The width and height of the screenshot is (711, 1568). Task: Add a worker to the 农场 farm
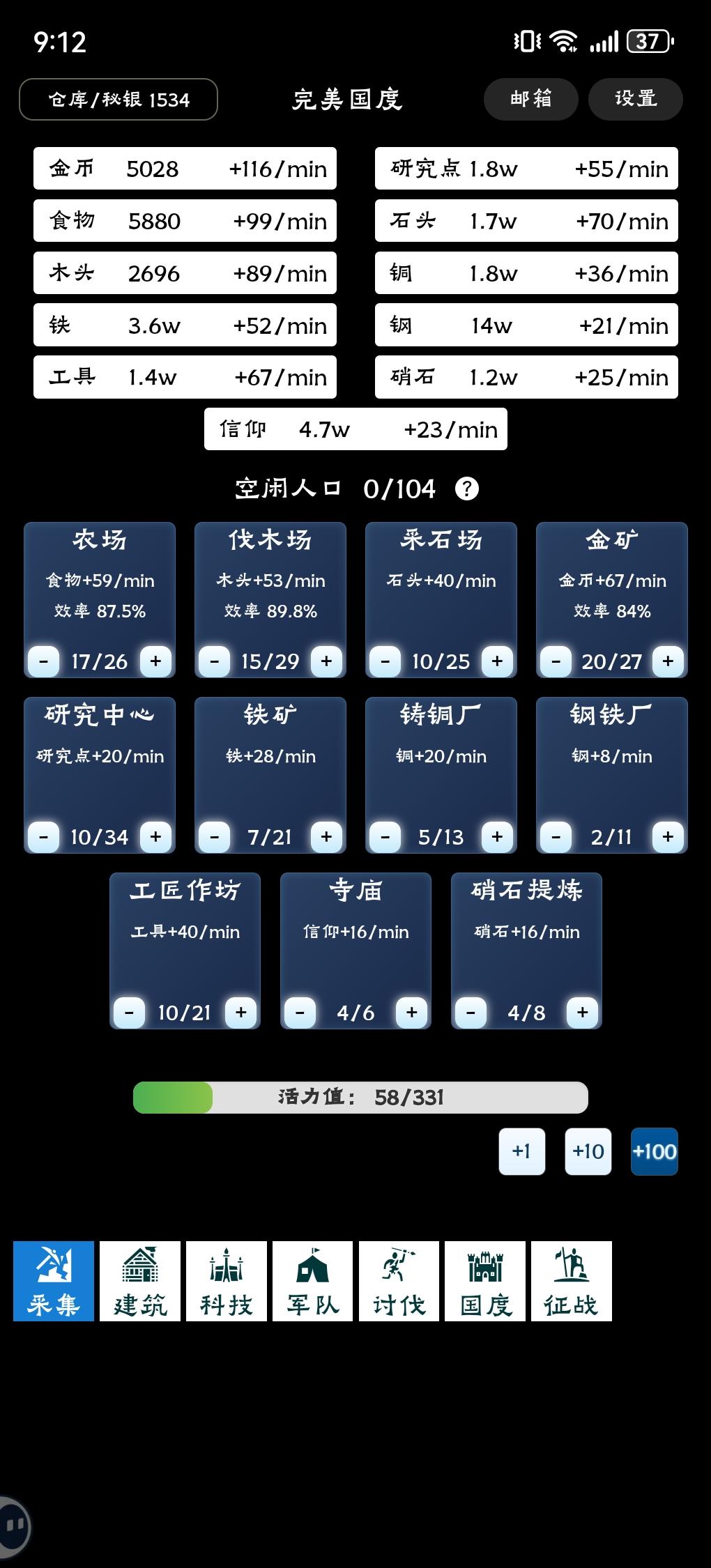pyautogui.click(x=155, y=661)
